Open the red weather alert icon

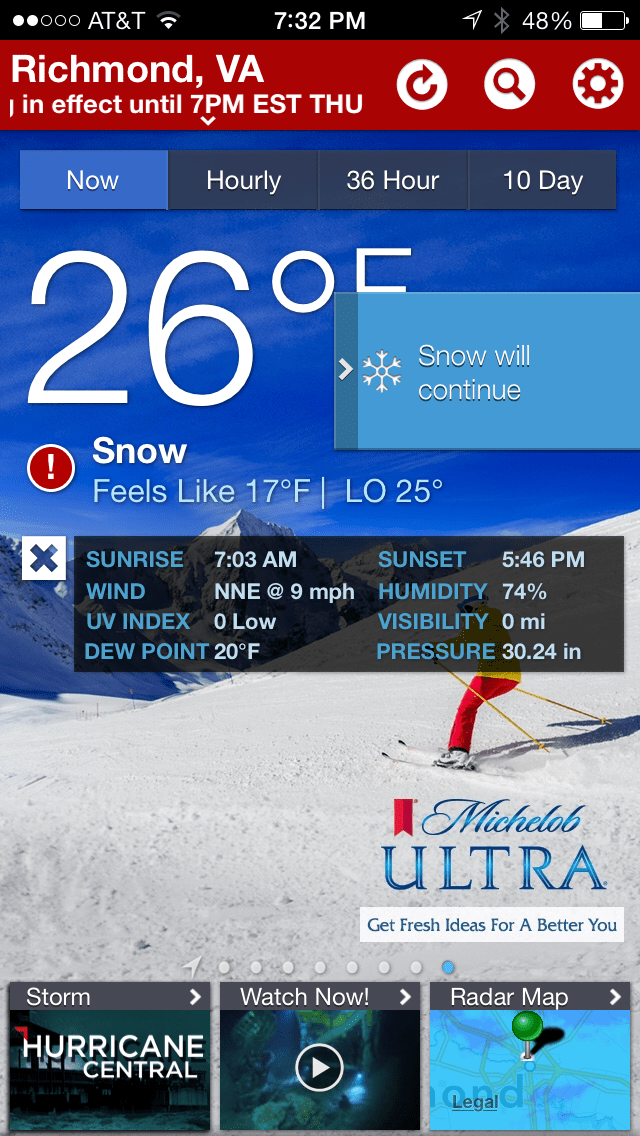pos(51,468)
